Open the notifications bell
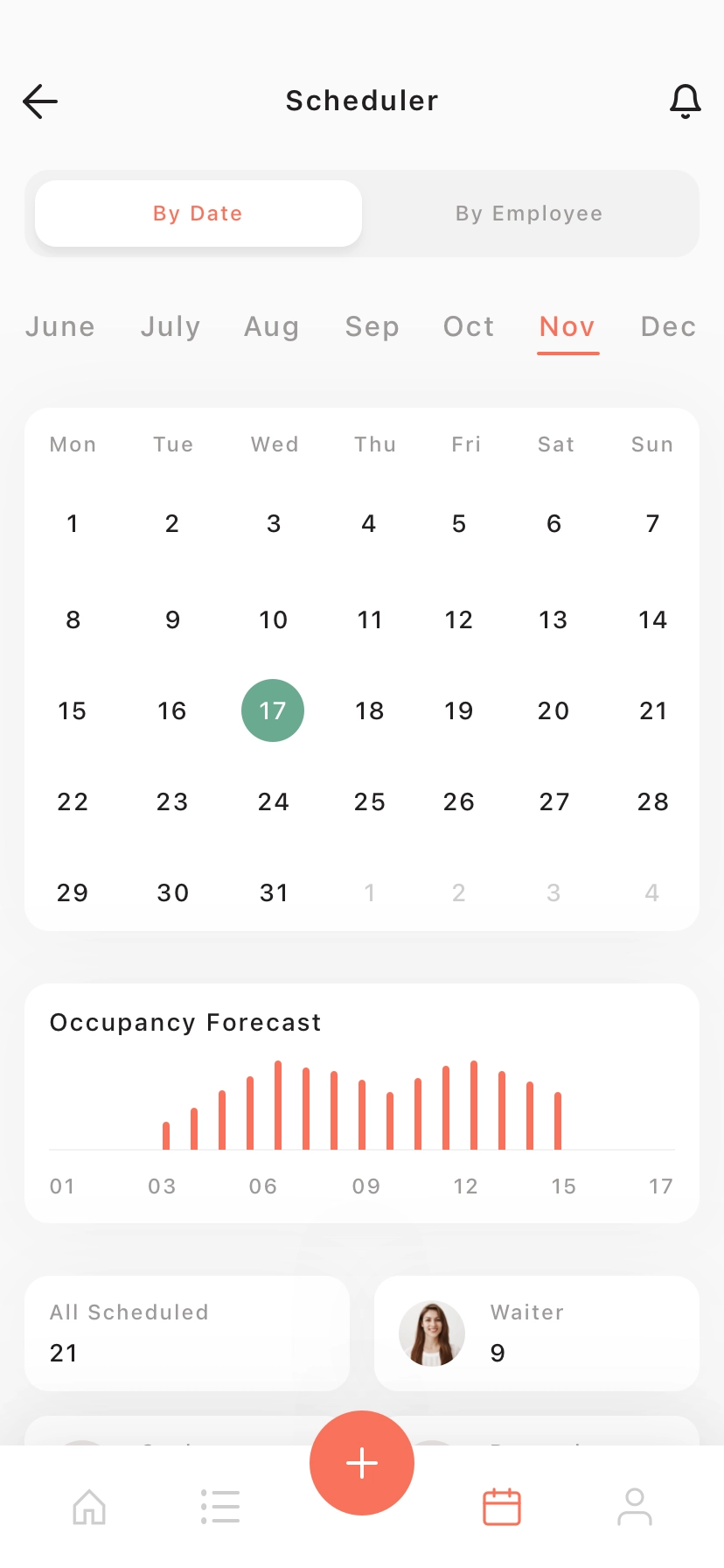The image size is (724, 1568). [x=686, y=101]
